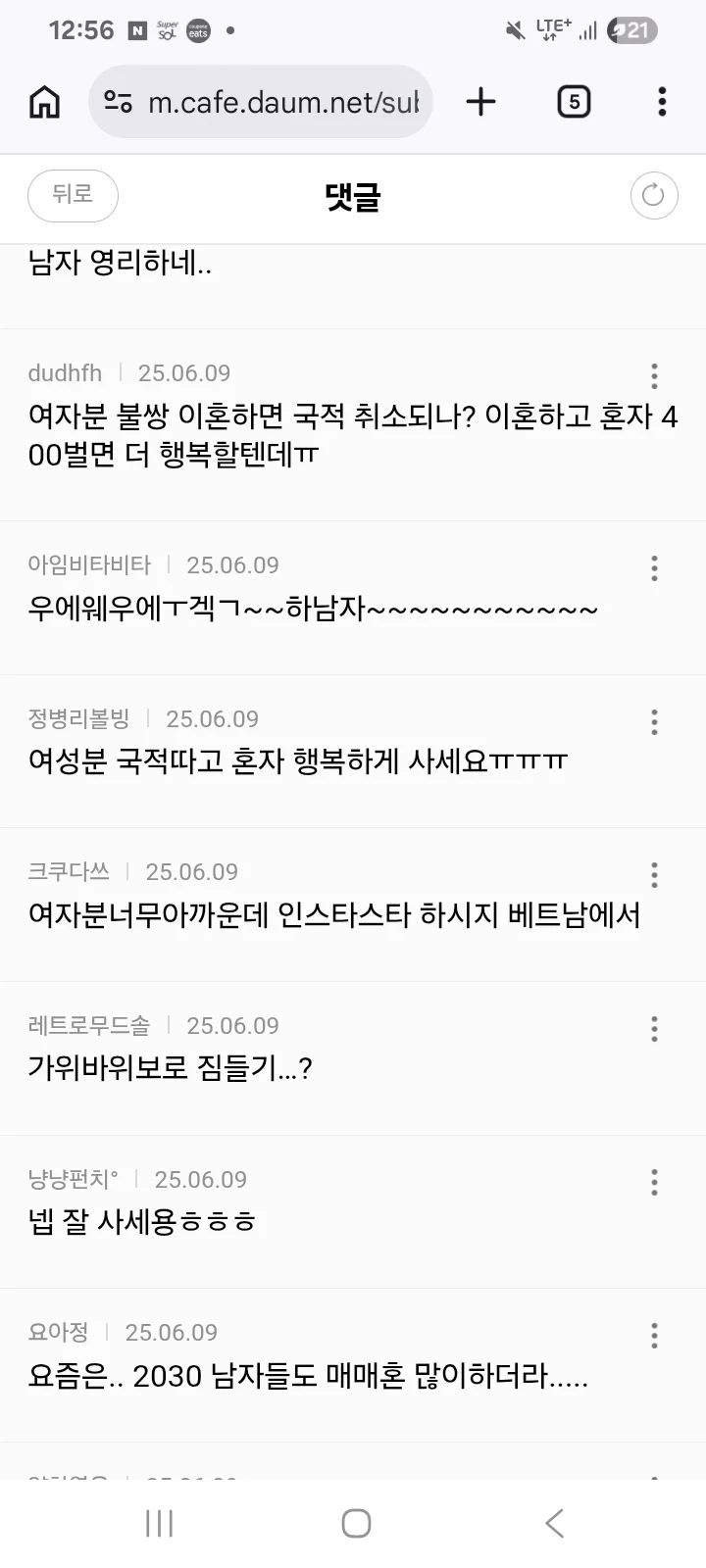Tap the 뒤로 back button
Image resolution: width=706 pixels, height=1568 pixels.
tap(73, 195)
